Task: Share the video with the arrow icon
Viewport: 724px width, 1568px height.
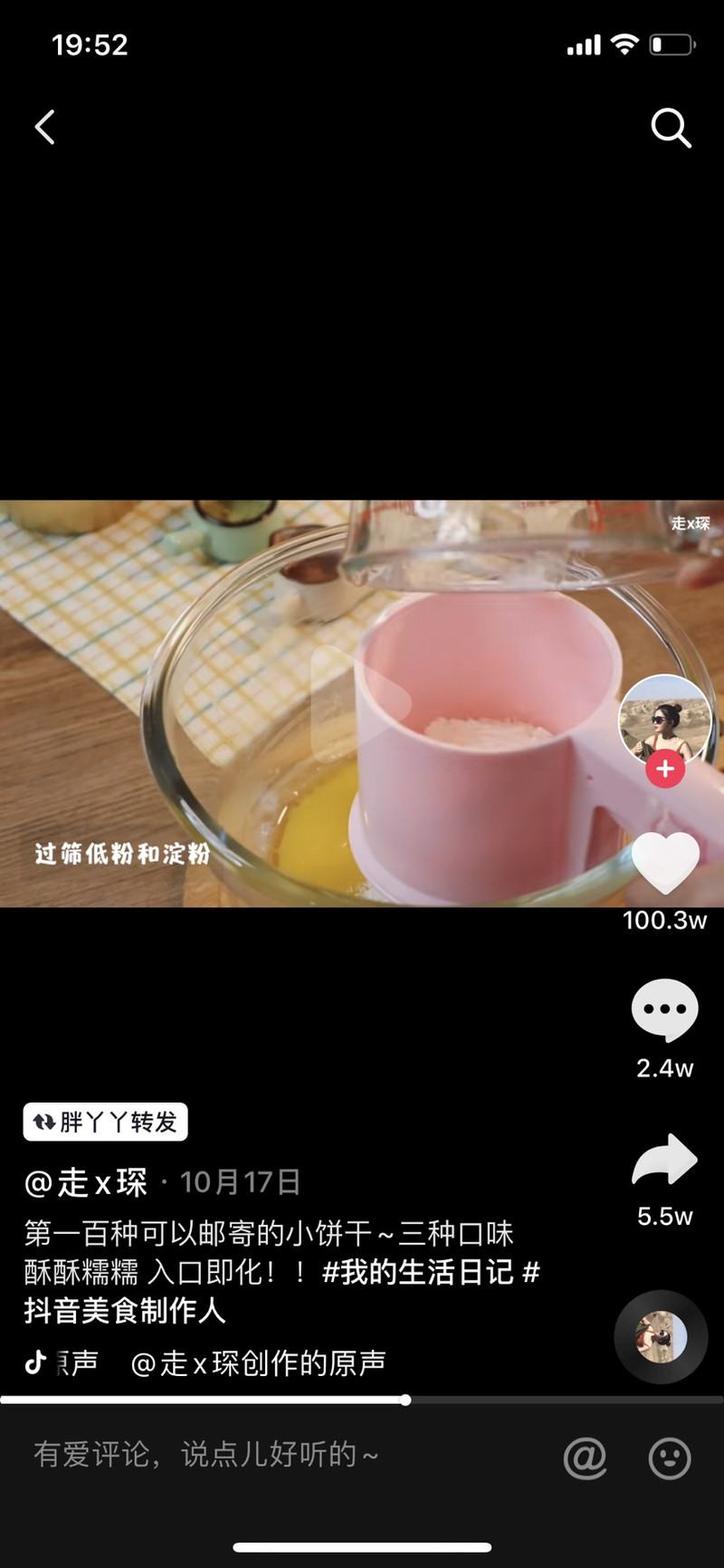Action: click(665, 1160)
